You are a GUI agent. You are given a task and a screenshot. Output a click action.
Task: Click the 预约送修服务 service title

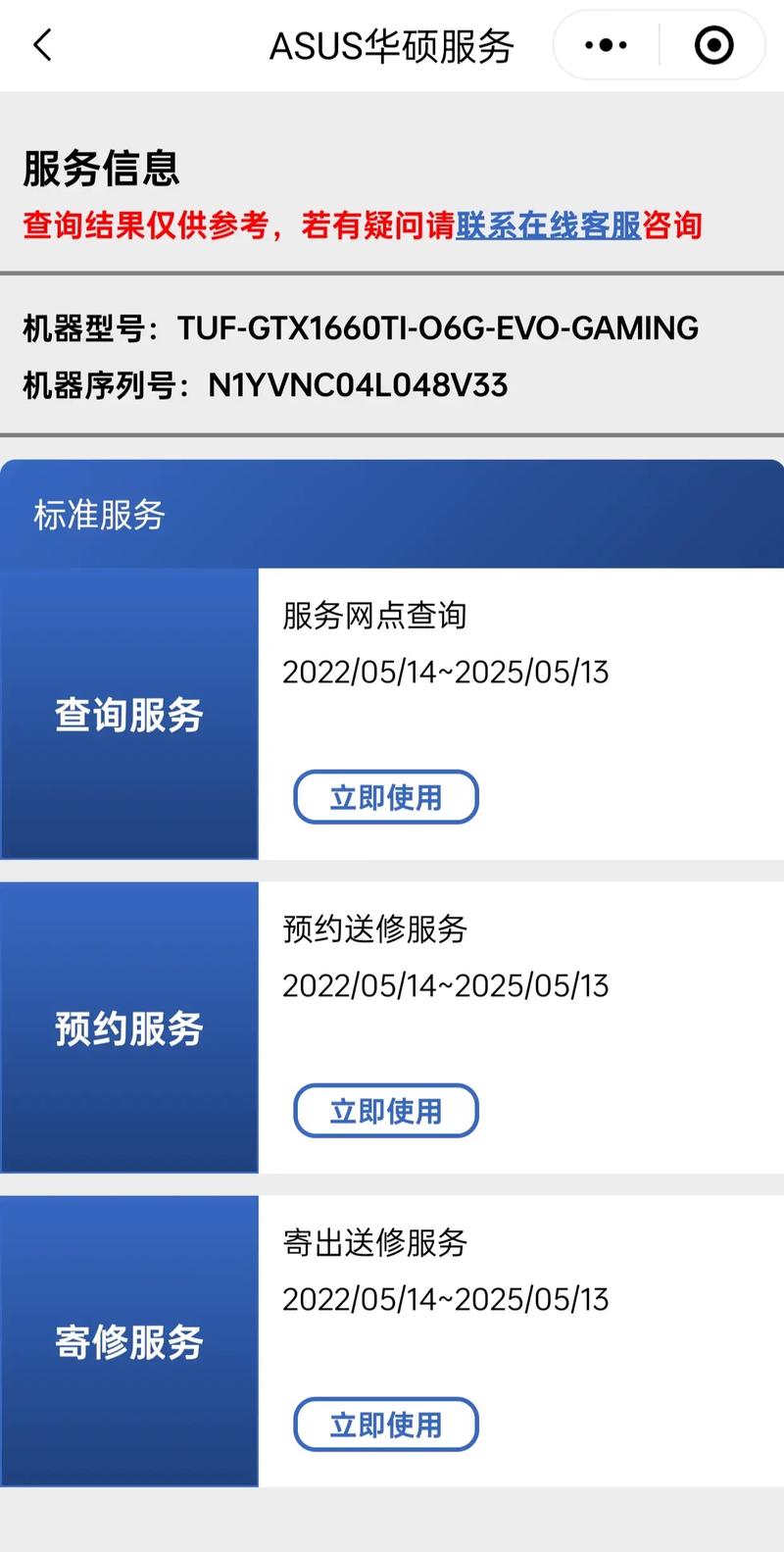tap(374, 930)
